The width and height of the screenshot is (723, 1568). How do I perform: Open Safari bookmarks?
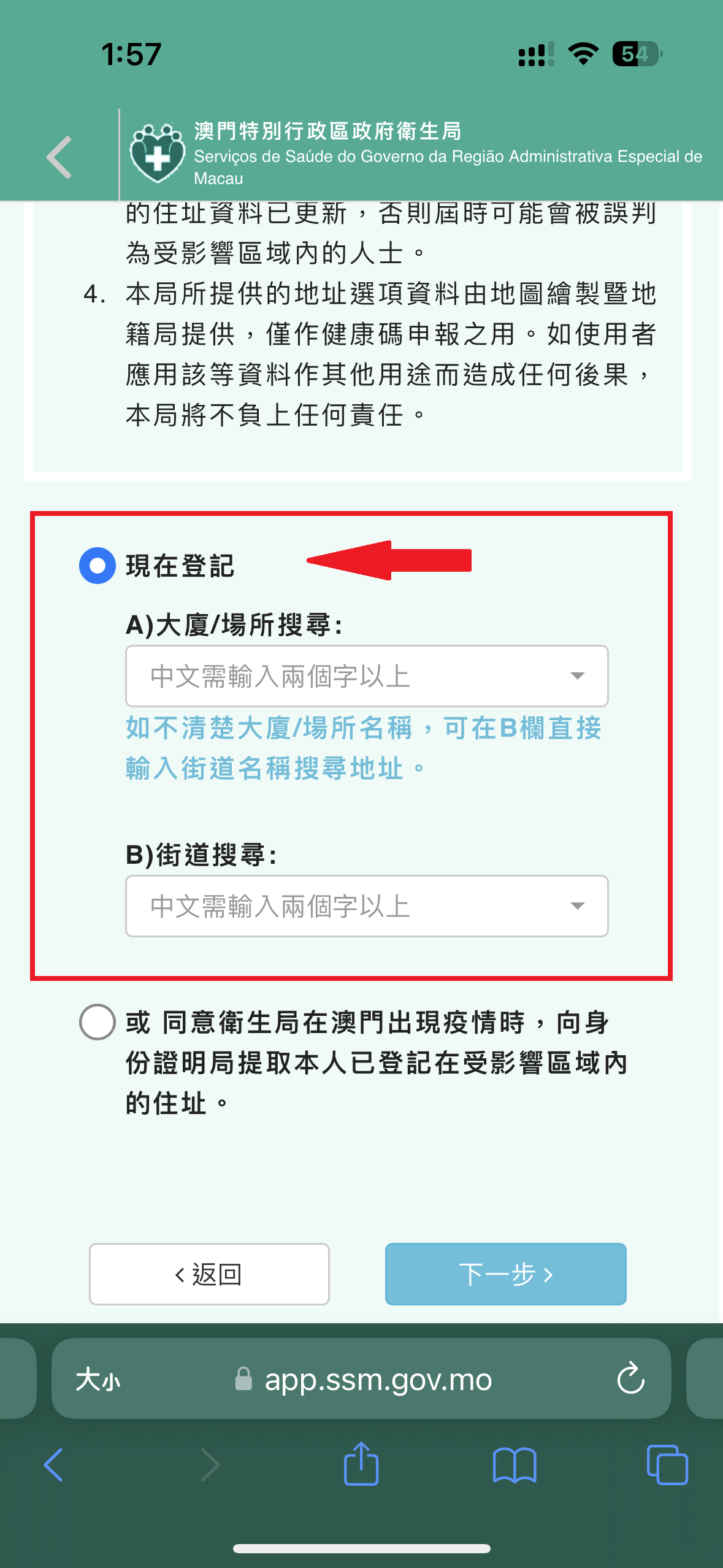(x=514, y=1465)
